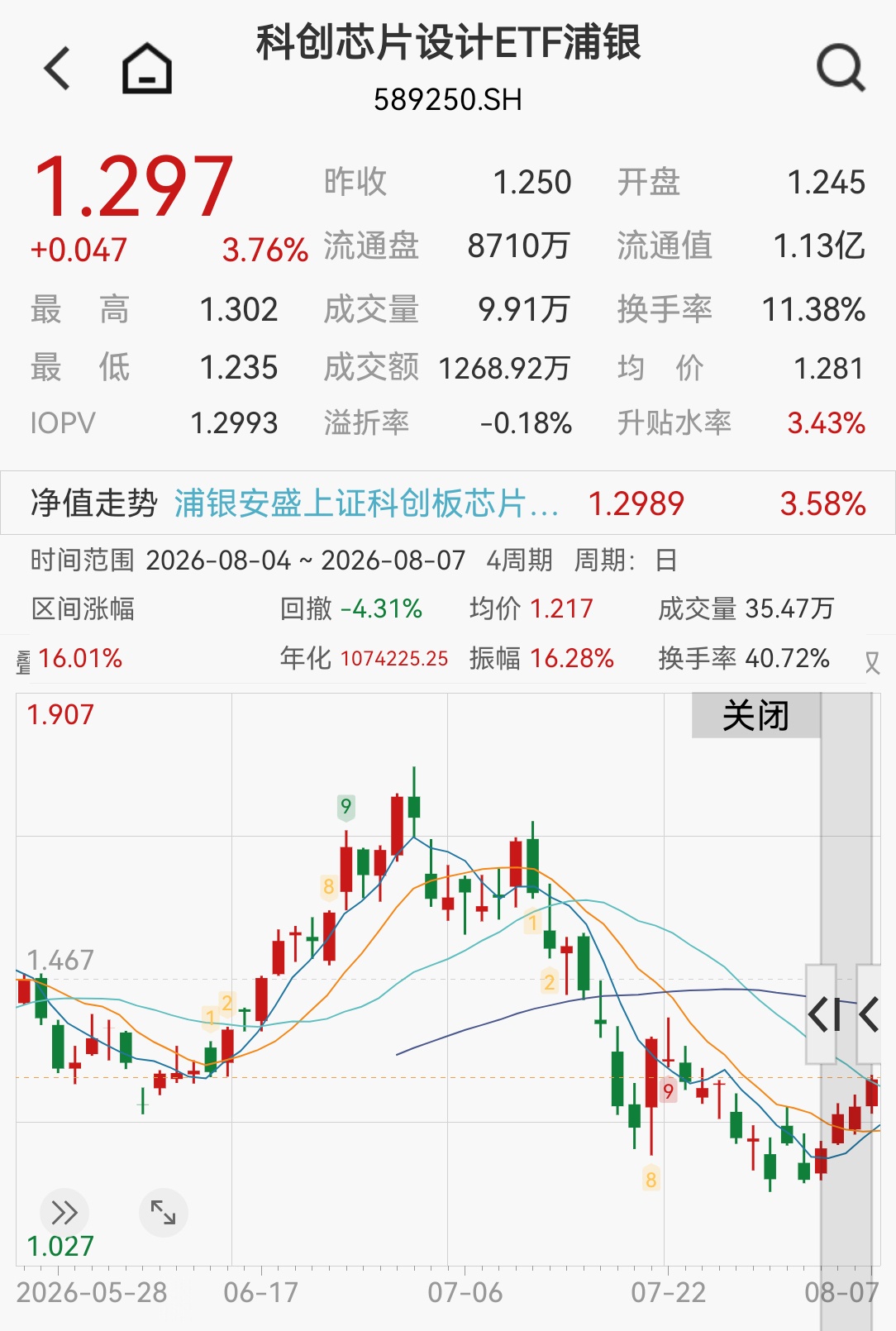Tap the right range handle arrow
896x1331 pixels.
click(x=869, y=1014)
